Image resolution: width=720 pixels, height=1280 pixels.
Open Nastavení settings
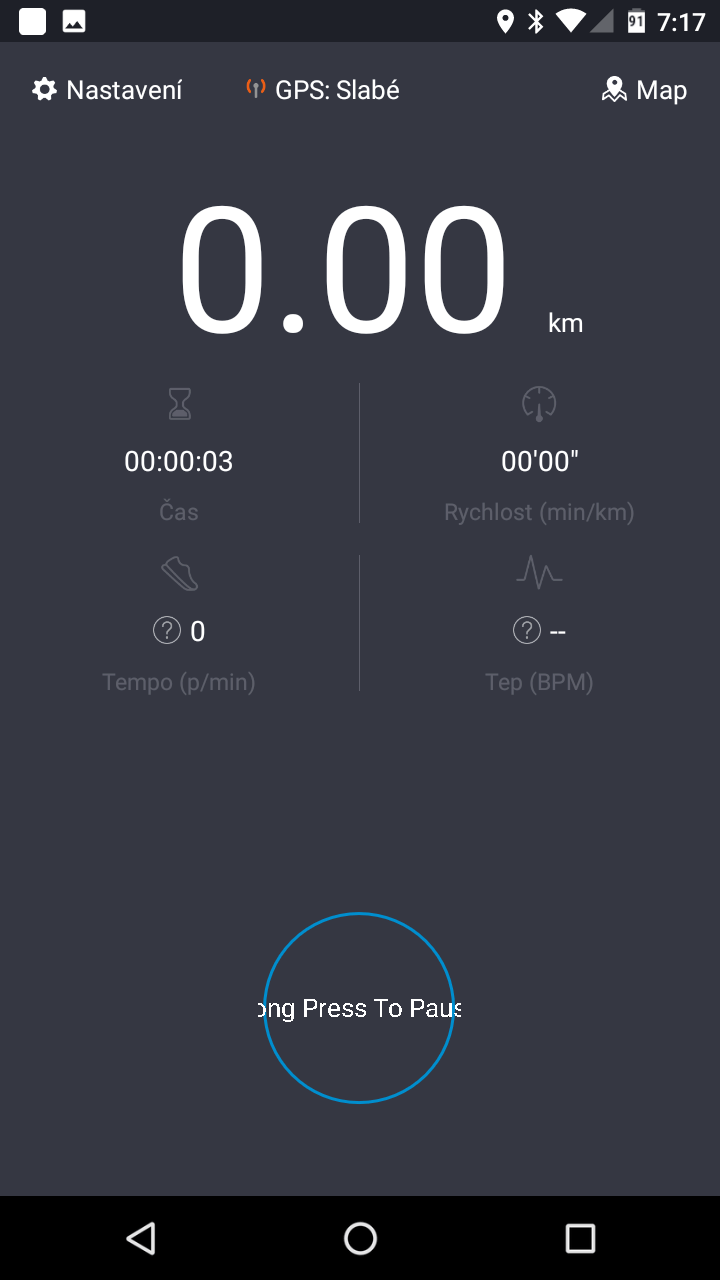[x=107, y=90]
